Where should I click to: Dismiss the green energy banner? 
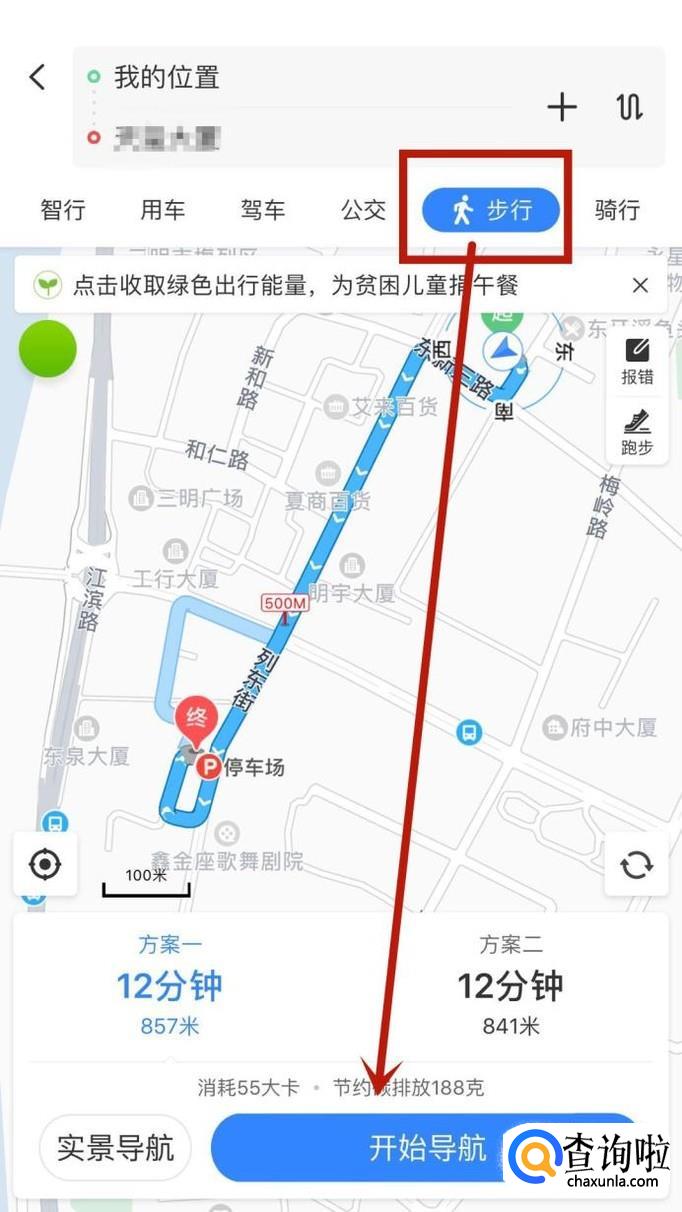640,286
